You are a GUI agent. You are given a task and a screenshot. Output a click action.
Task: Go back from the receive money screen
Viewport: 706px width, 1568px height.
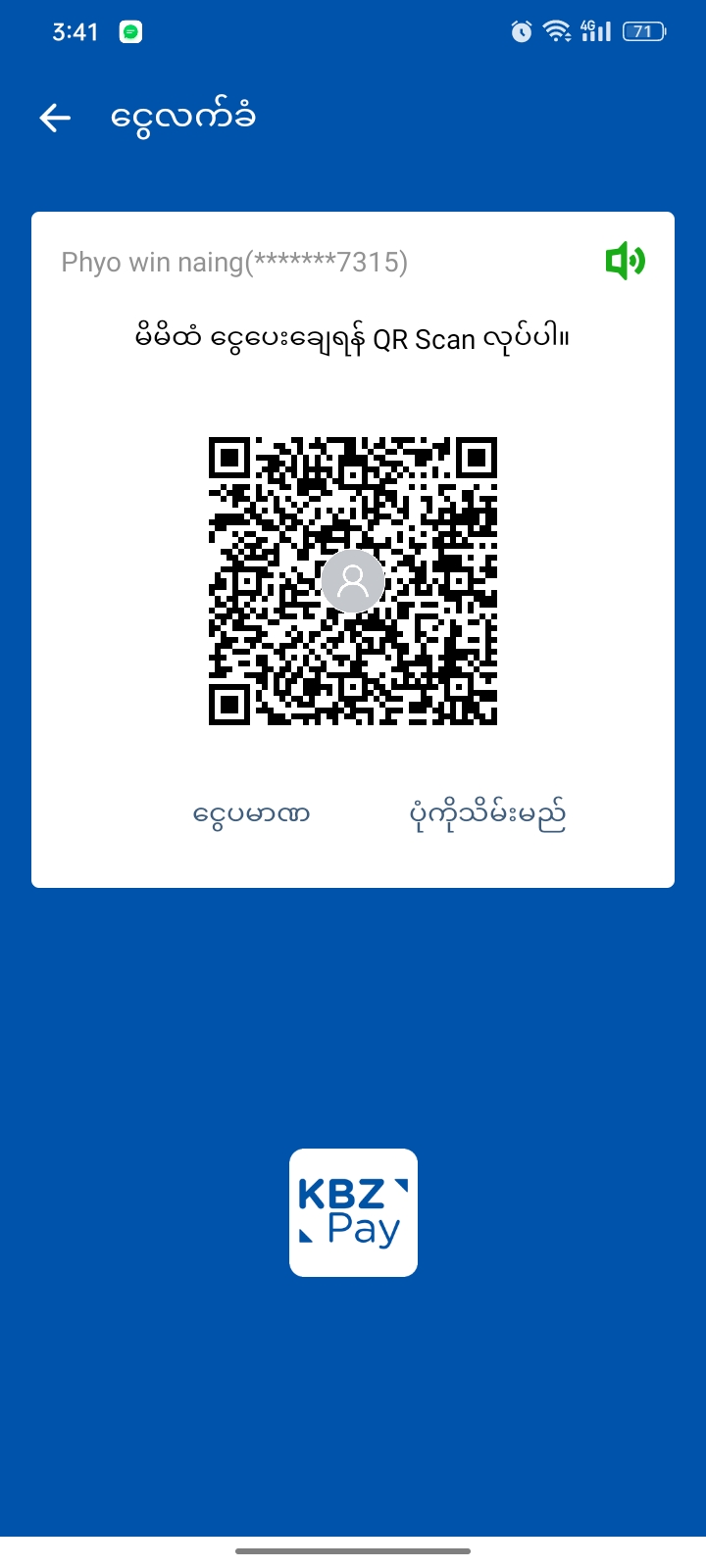click(55, 119)
